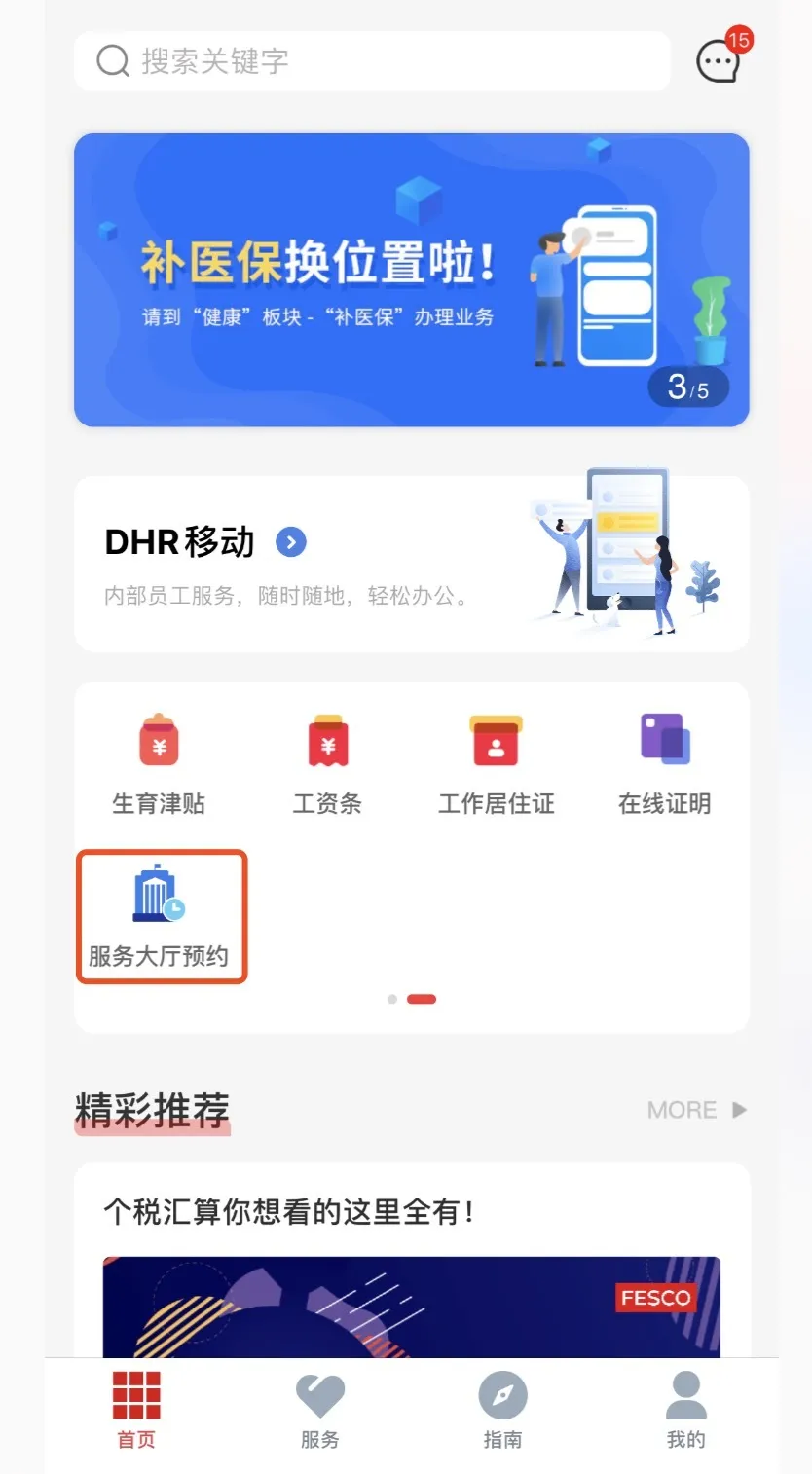Open the 我的 tab
The height and width of the screenshot is (1474, 812).
(x=685, y=1411)
